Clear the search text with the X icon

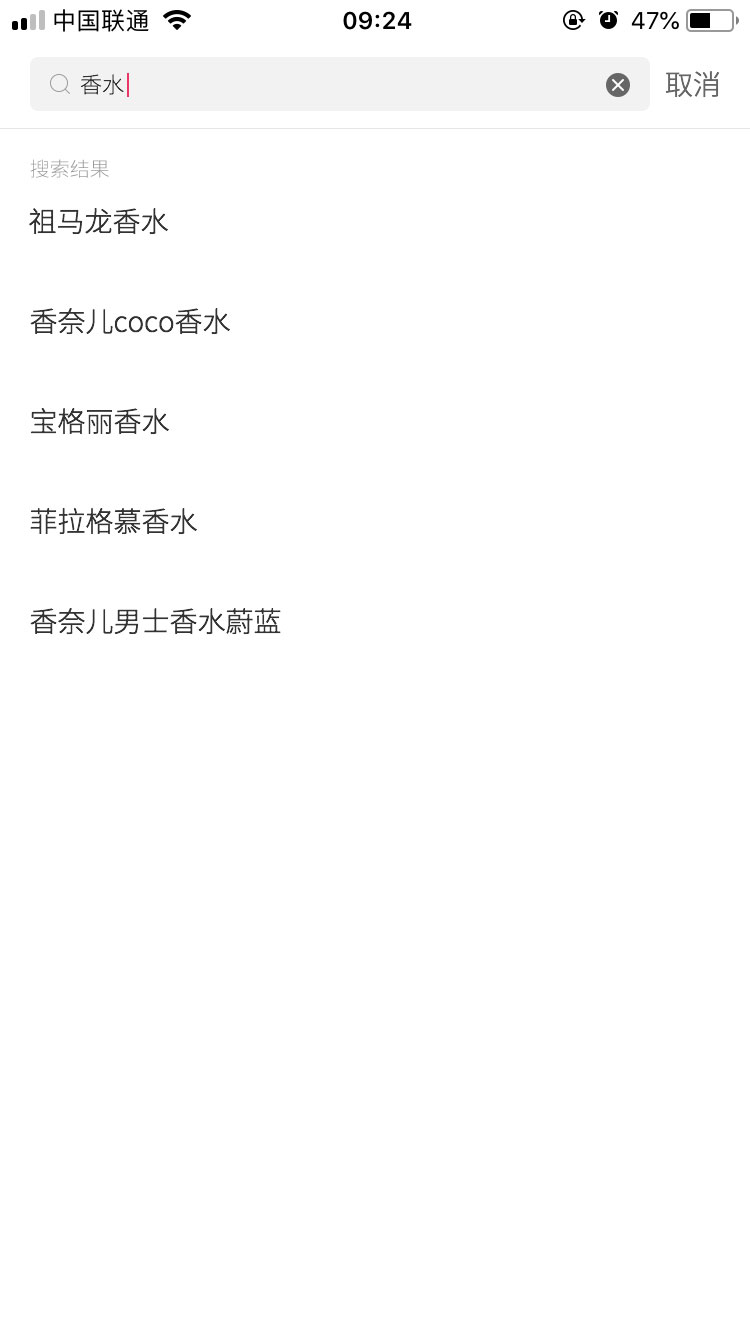pos(618,85)
